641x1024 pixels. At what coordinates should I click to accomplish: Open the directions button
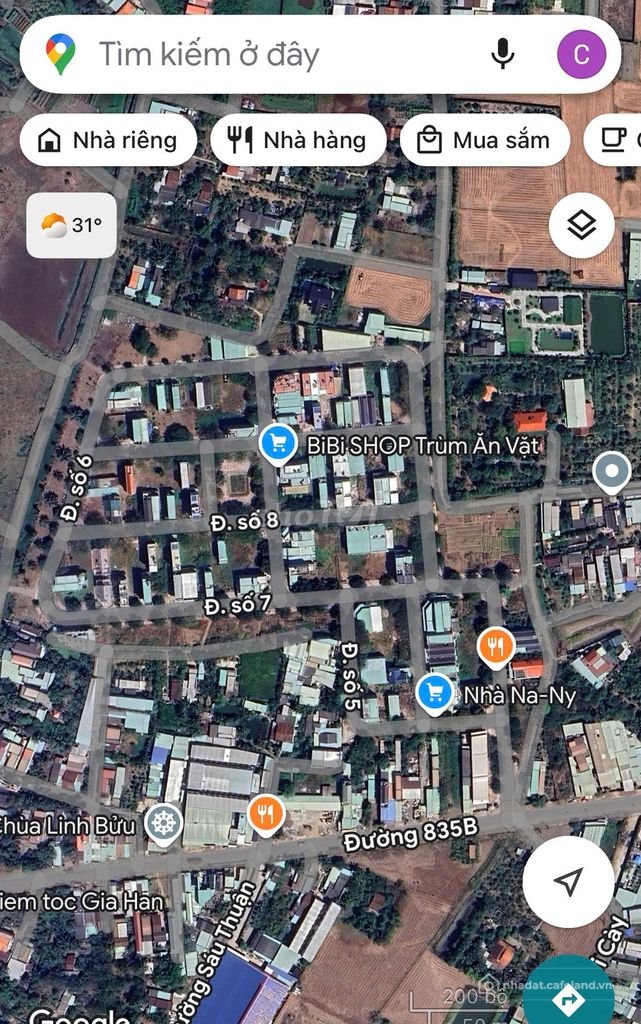click(570, 996)
